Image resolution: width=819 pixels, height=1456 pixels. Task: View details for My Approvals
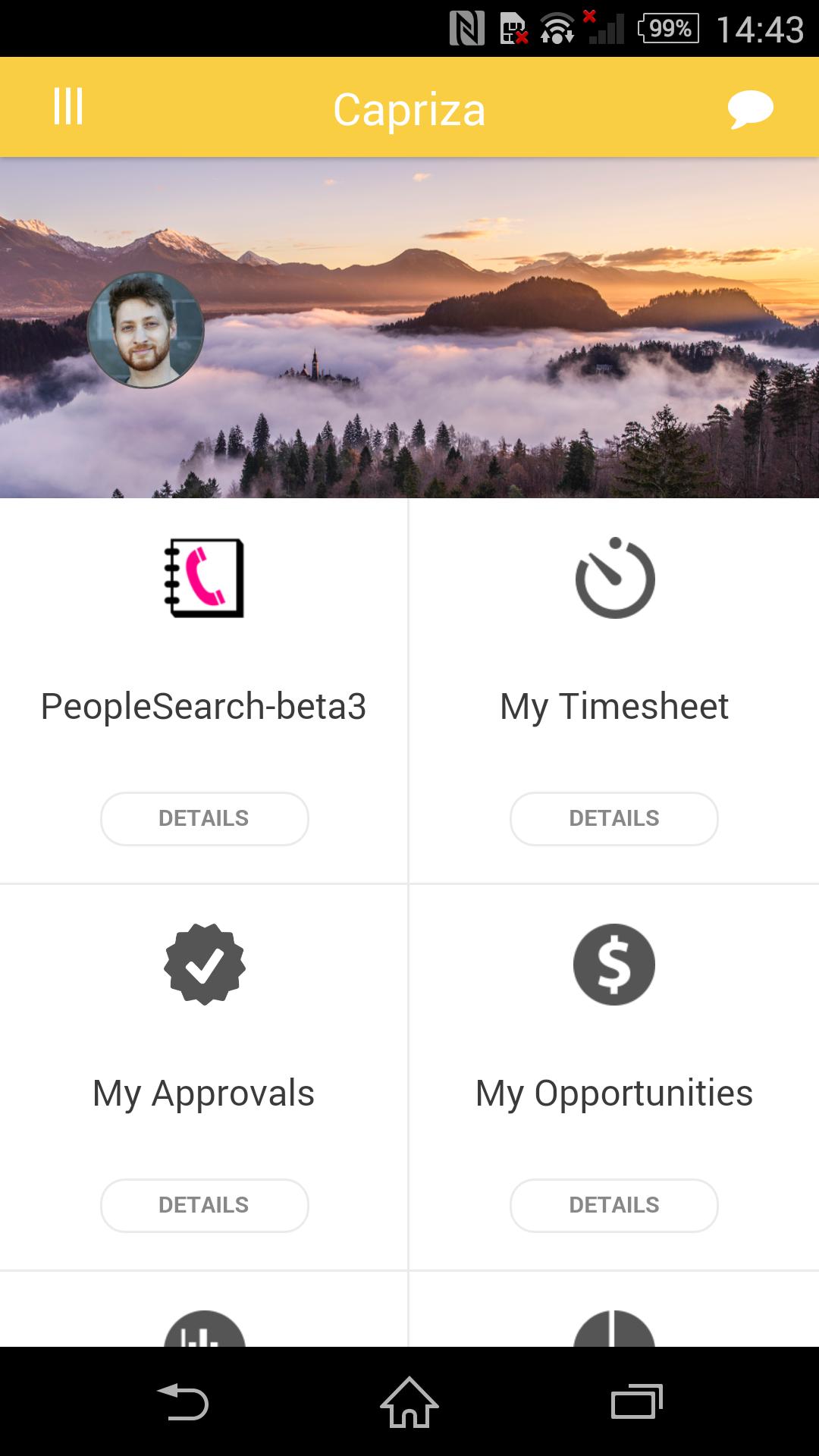pyautogui.click(x=204, y=1205)
